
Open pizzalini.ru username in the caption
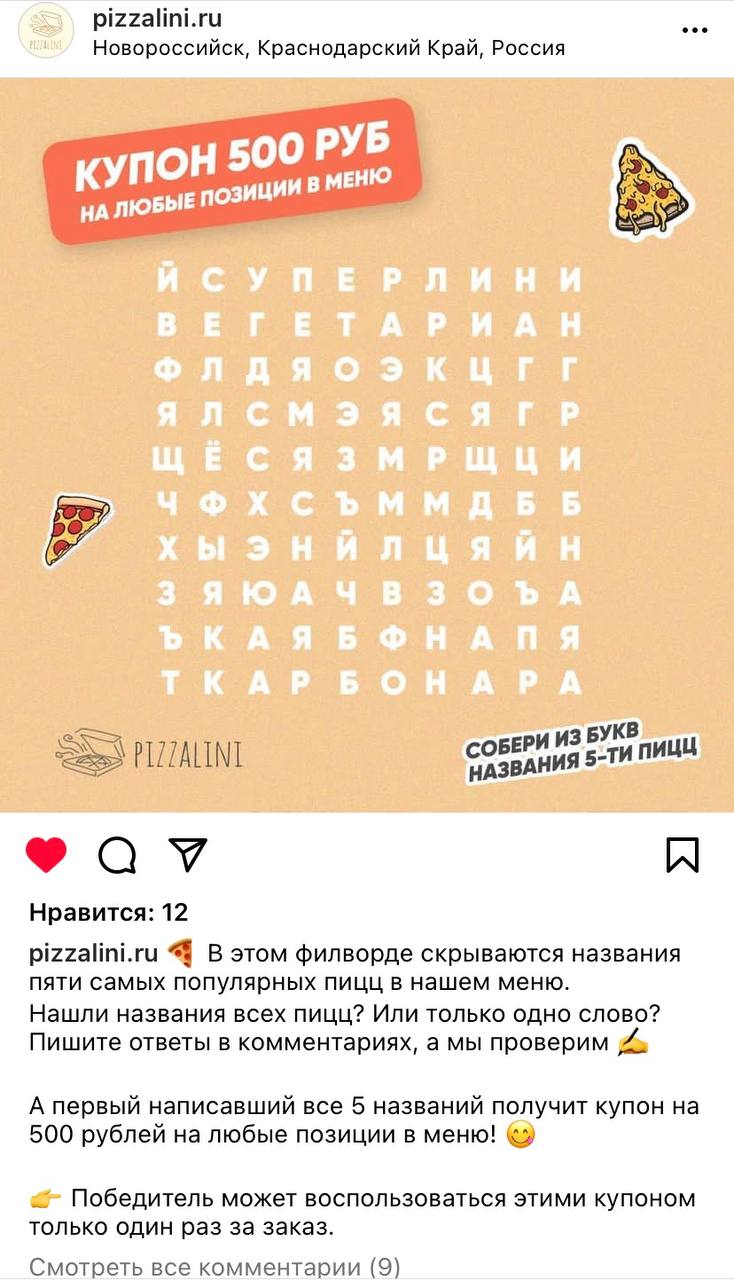click(x=93, y=953)
